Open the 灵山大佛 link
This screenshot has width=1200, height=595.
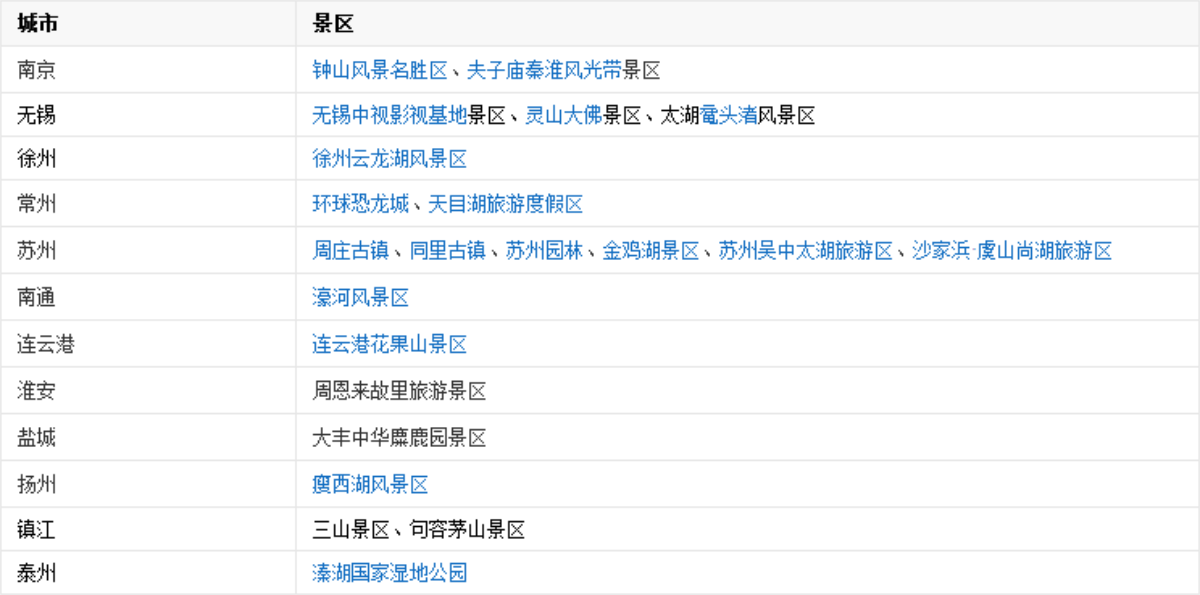tap(564, 116)
